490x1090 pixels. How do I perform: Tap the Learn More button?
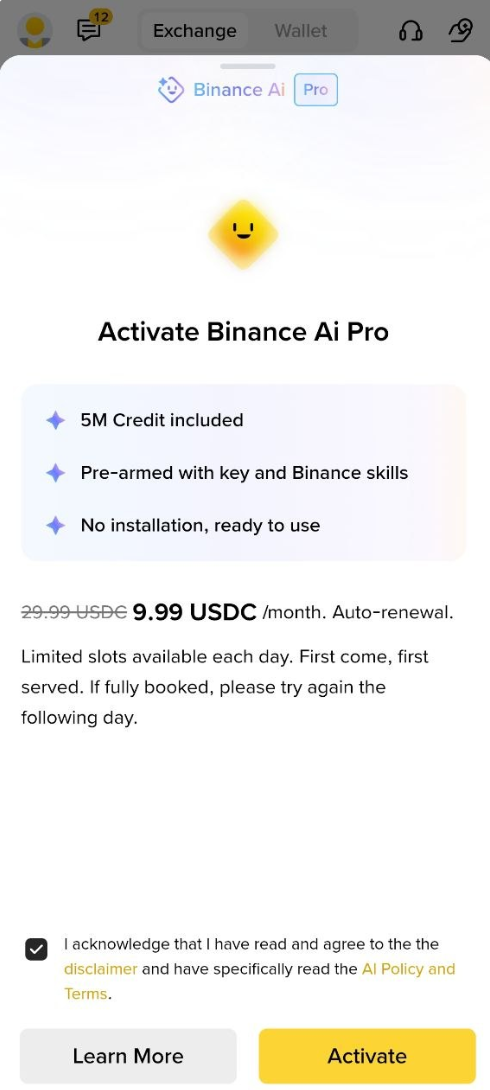pos(128,1056)
